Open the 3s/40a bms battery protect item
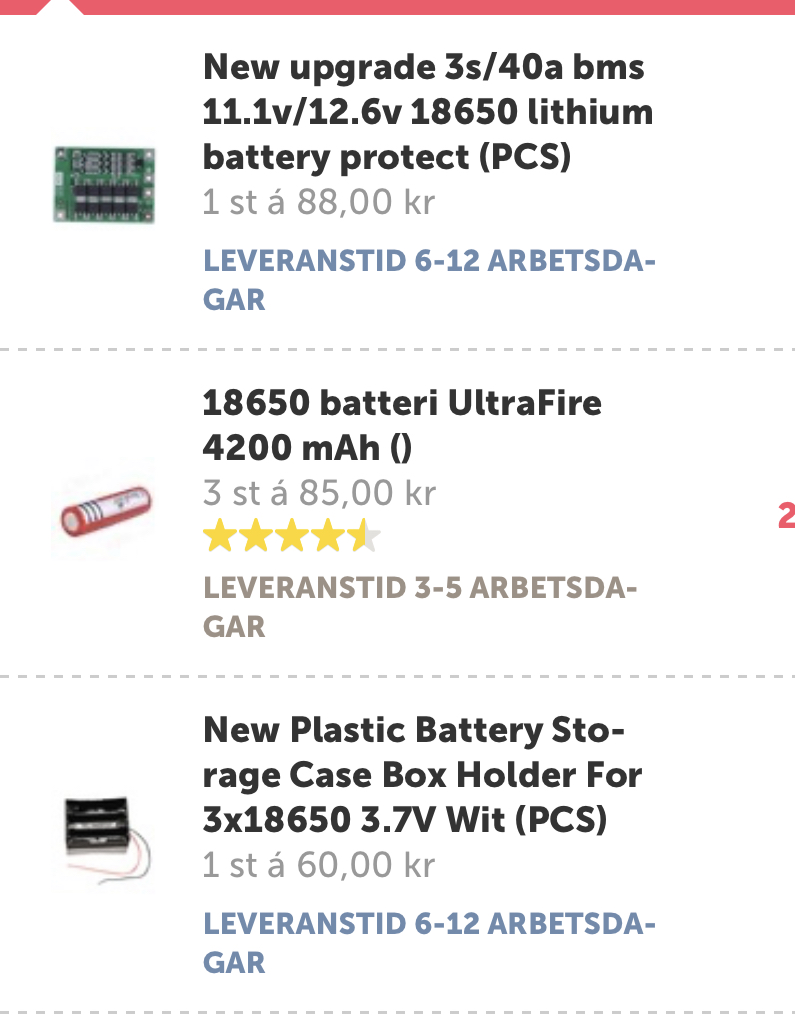795x1018 pixels. [427, 112]
